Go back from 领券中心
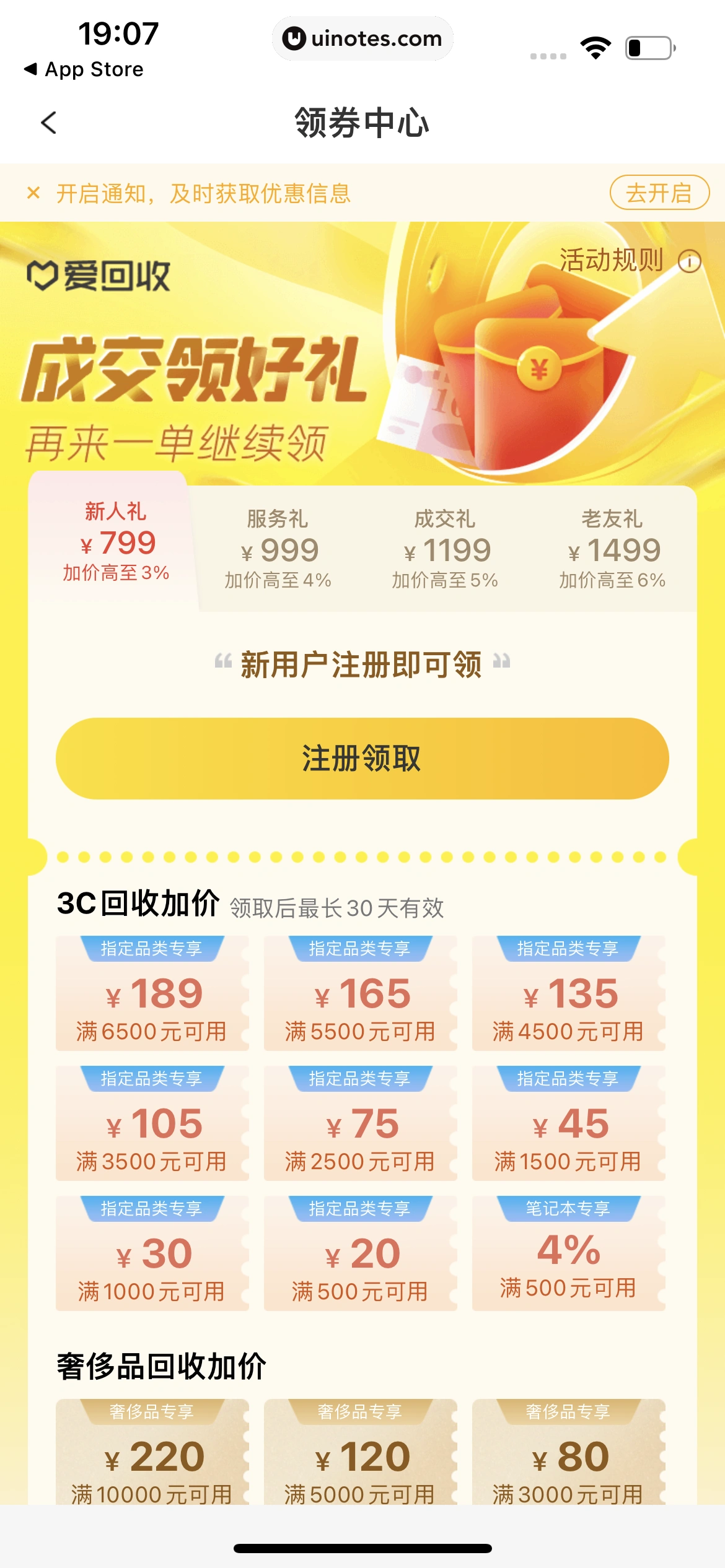 coord(48,123)
